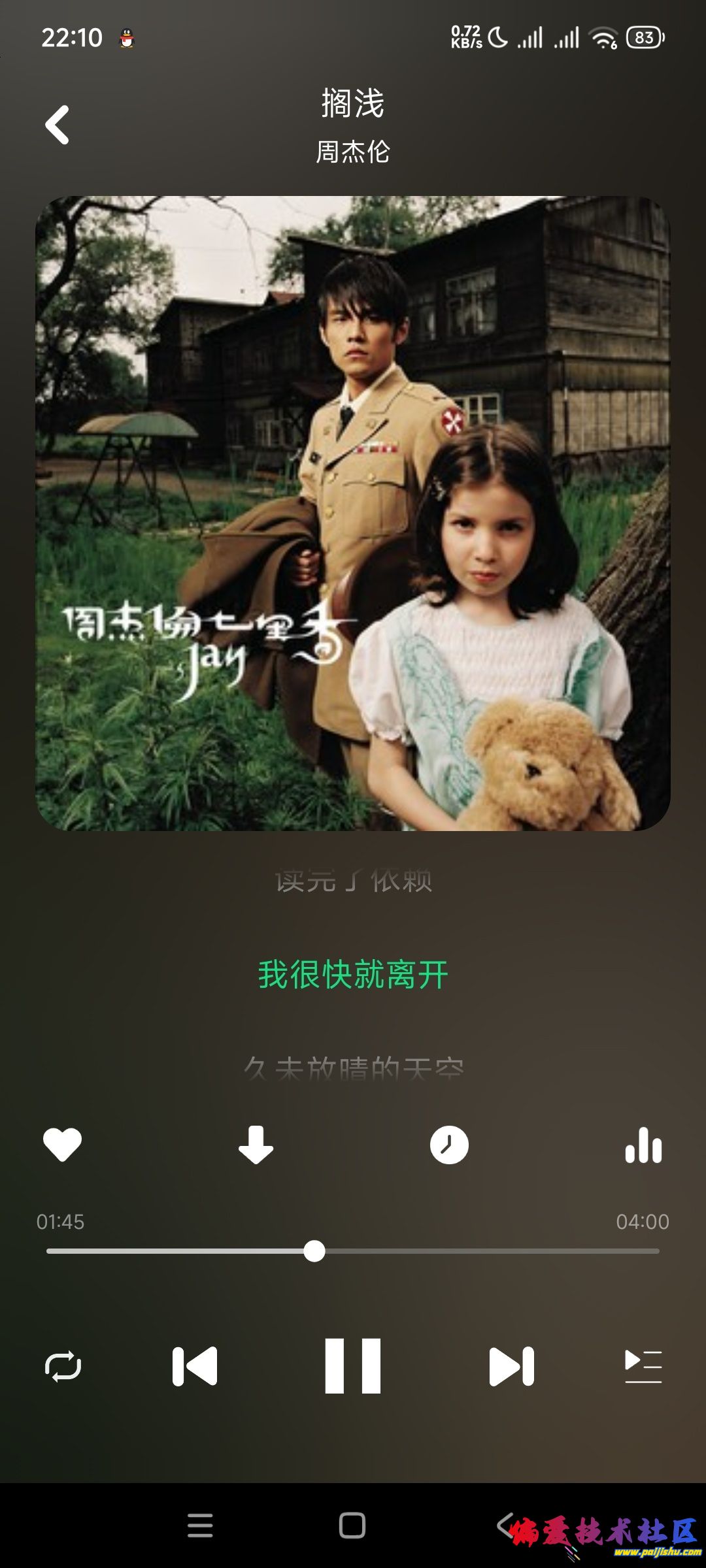
Task: Pause the playing song
Action: click(x=353, y=1366)
